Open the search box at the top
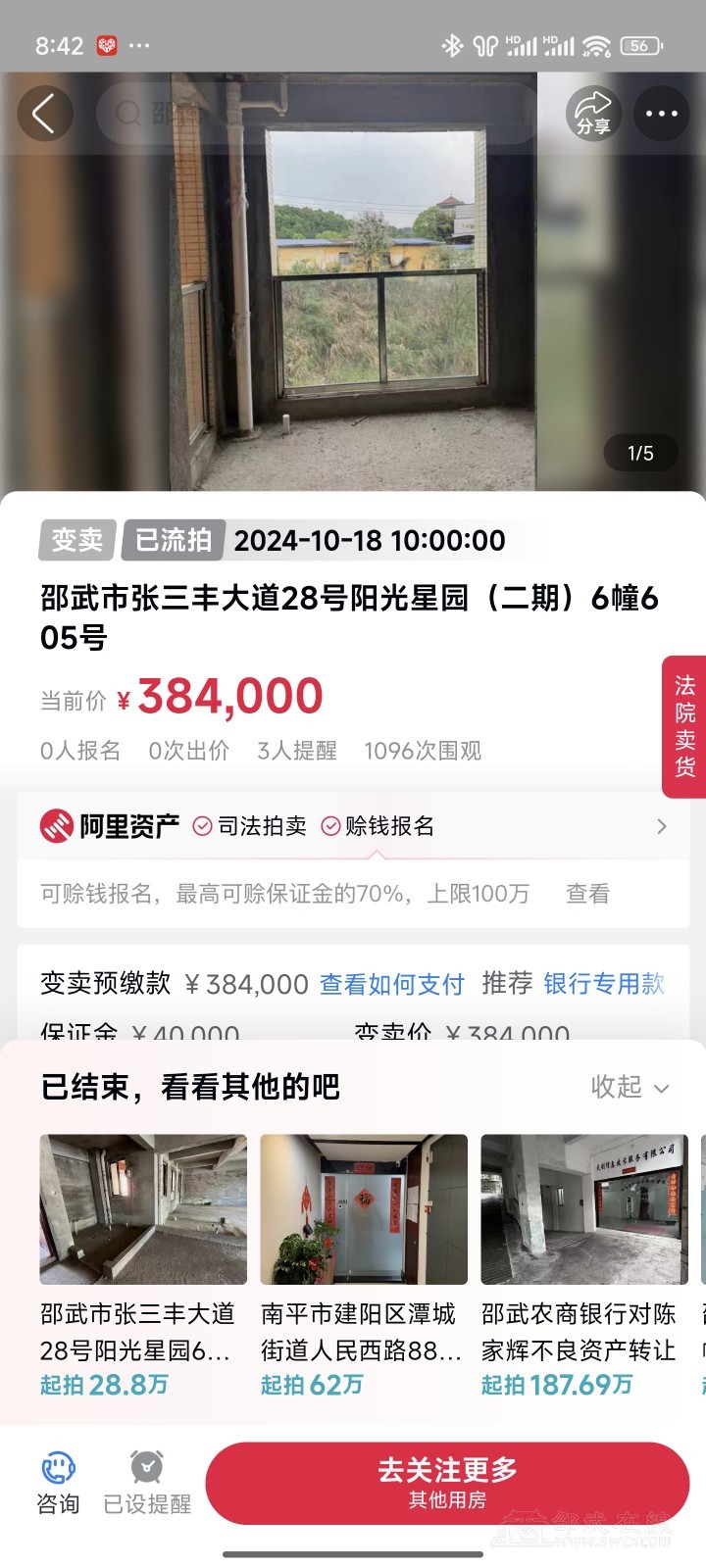Viewport: 706px width, 1568px height. coord(314,114)
